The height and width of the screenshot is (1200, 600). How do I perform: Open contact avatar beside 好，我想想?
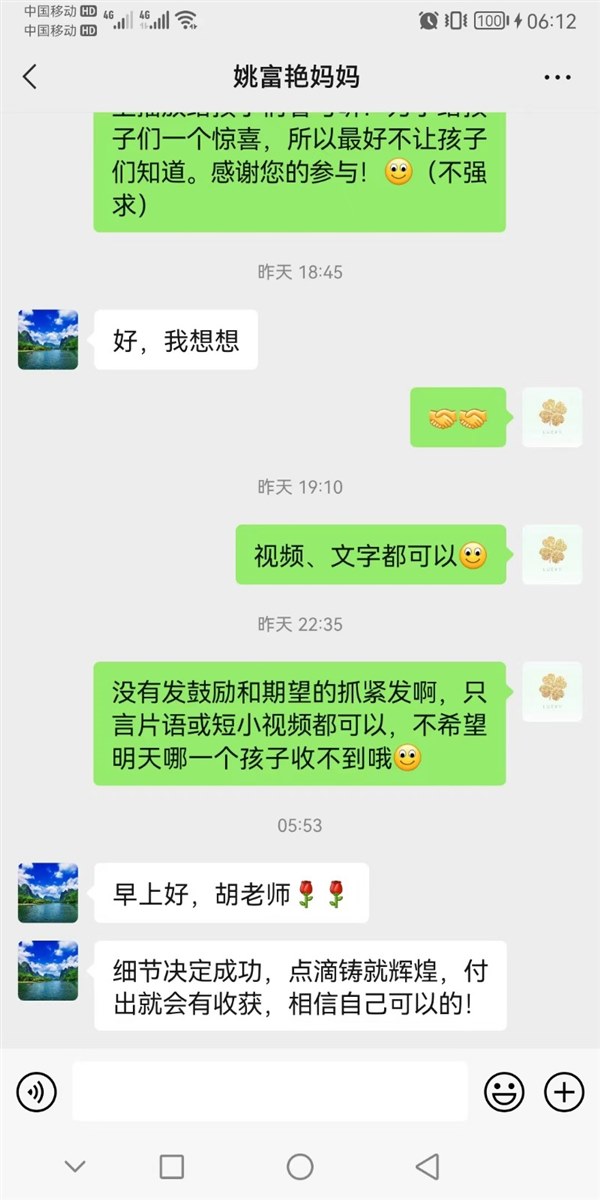tap(48, 340)
